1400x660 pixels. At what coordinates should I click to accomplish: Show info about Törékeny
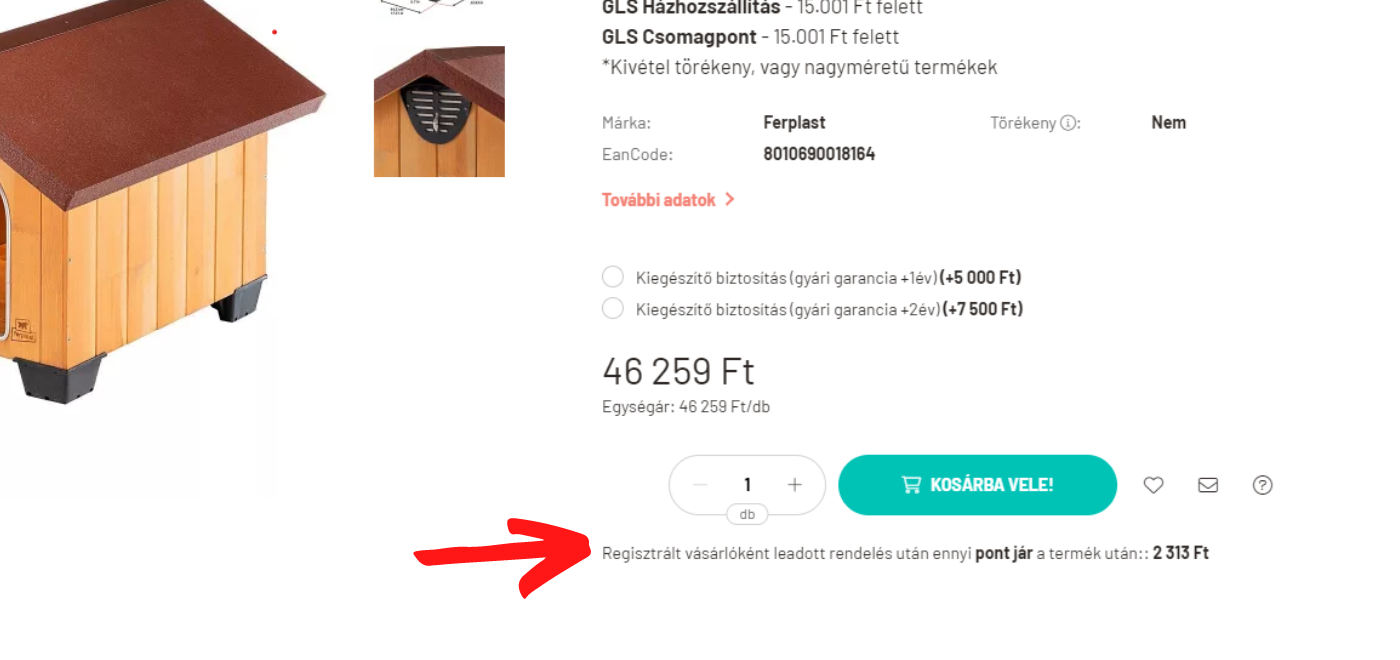click(x=1068, y=123)
